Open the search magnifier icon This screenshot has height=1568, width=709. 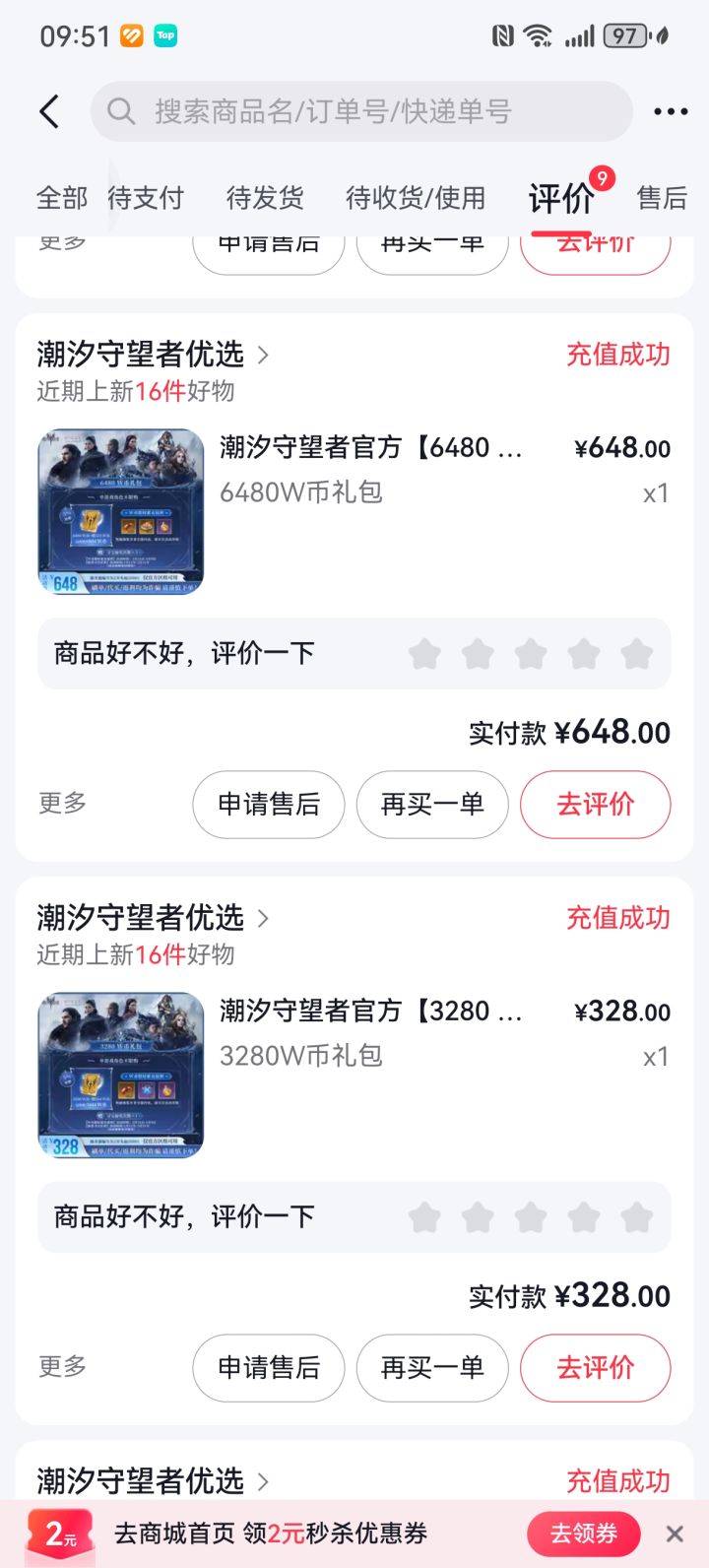(120, 111)
